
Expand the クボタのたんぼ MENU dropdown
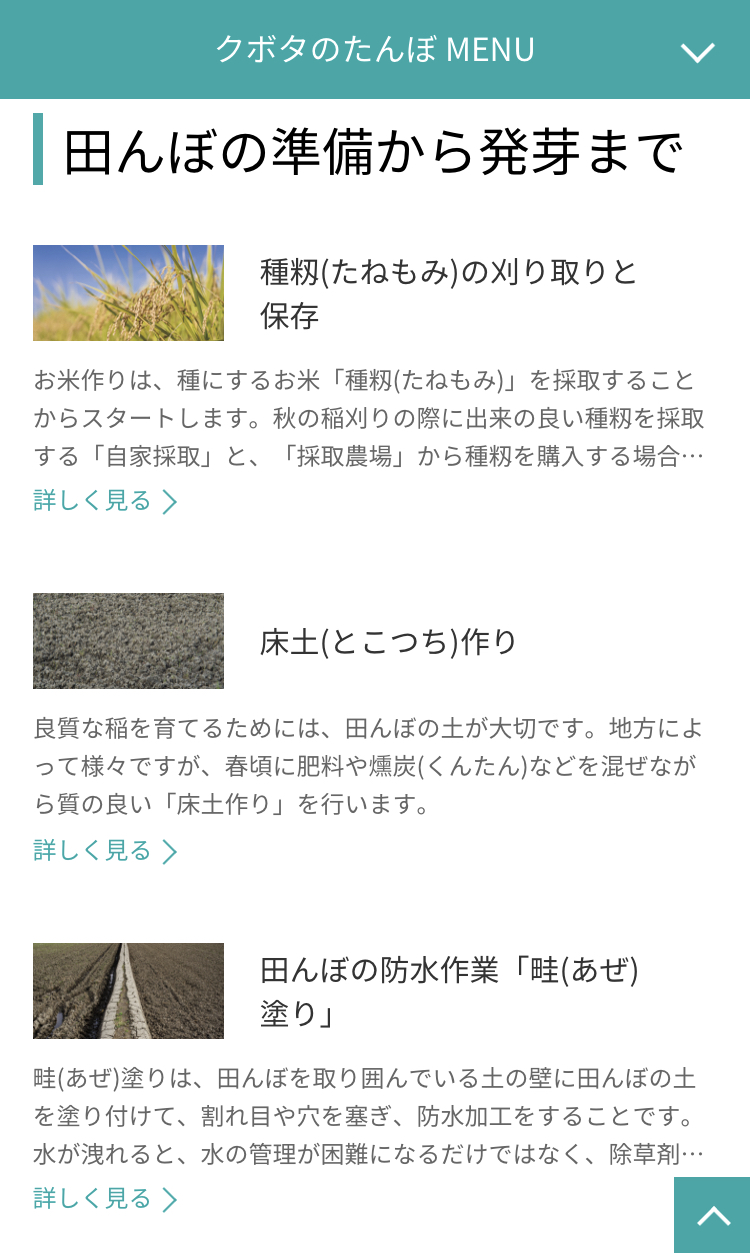click(697, 51)
